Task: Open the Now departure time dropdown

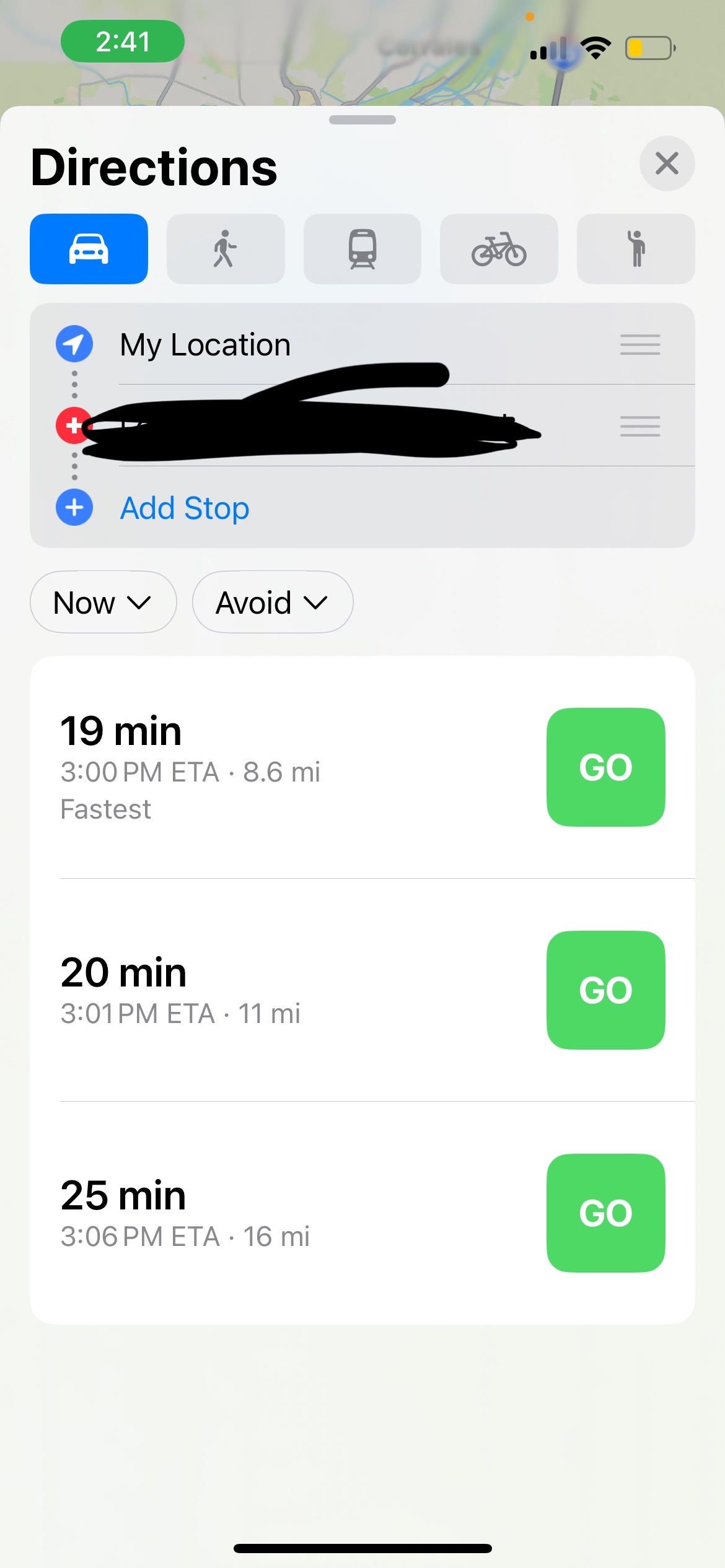Action: pos(103,602)
